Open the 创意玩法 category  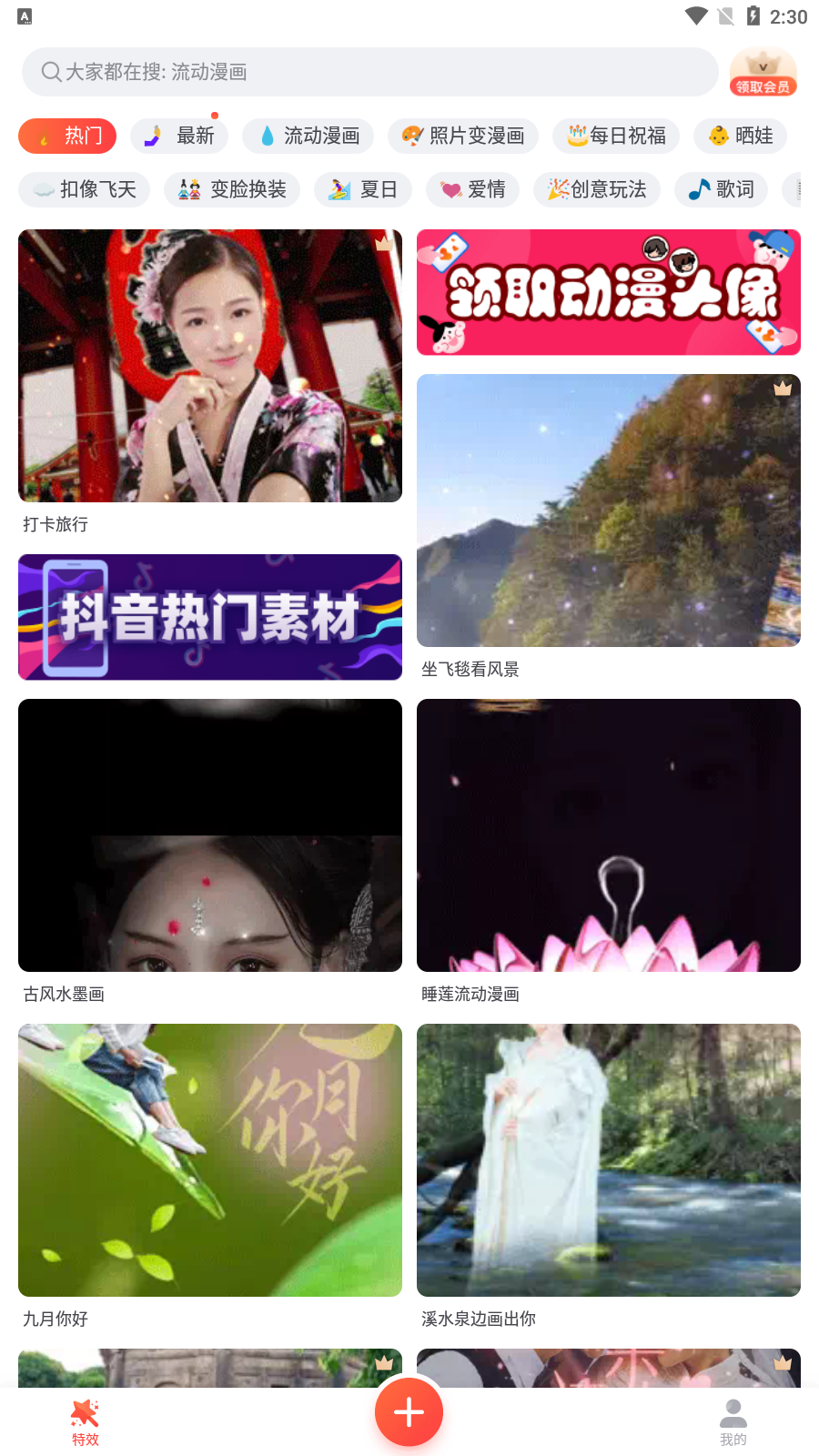pos(597,189)
